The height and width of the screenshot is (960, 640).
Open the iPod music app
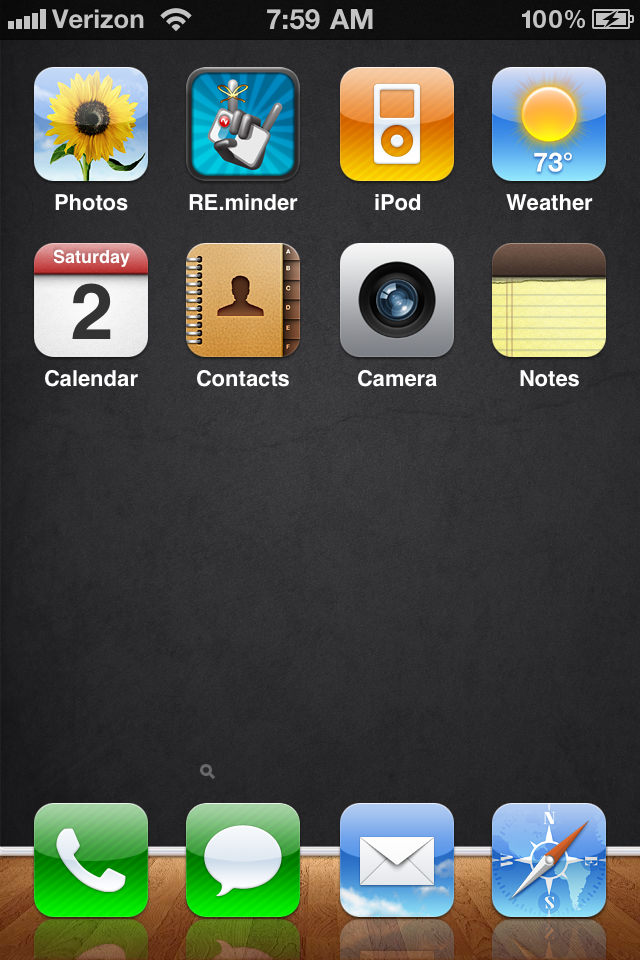[397, 124]
